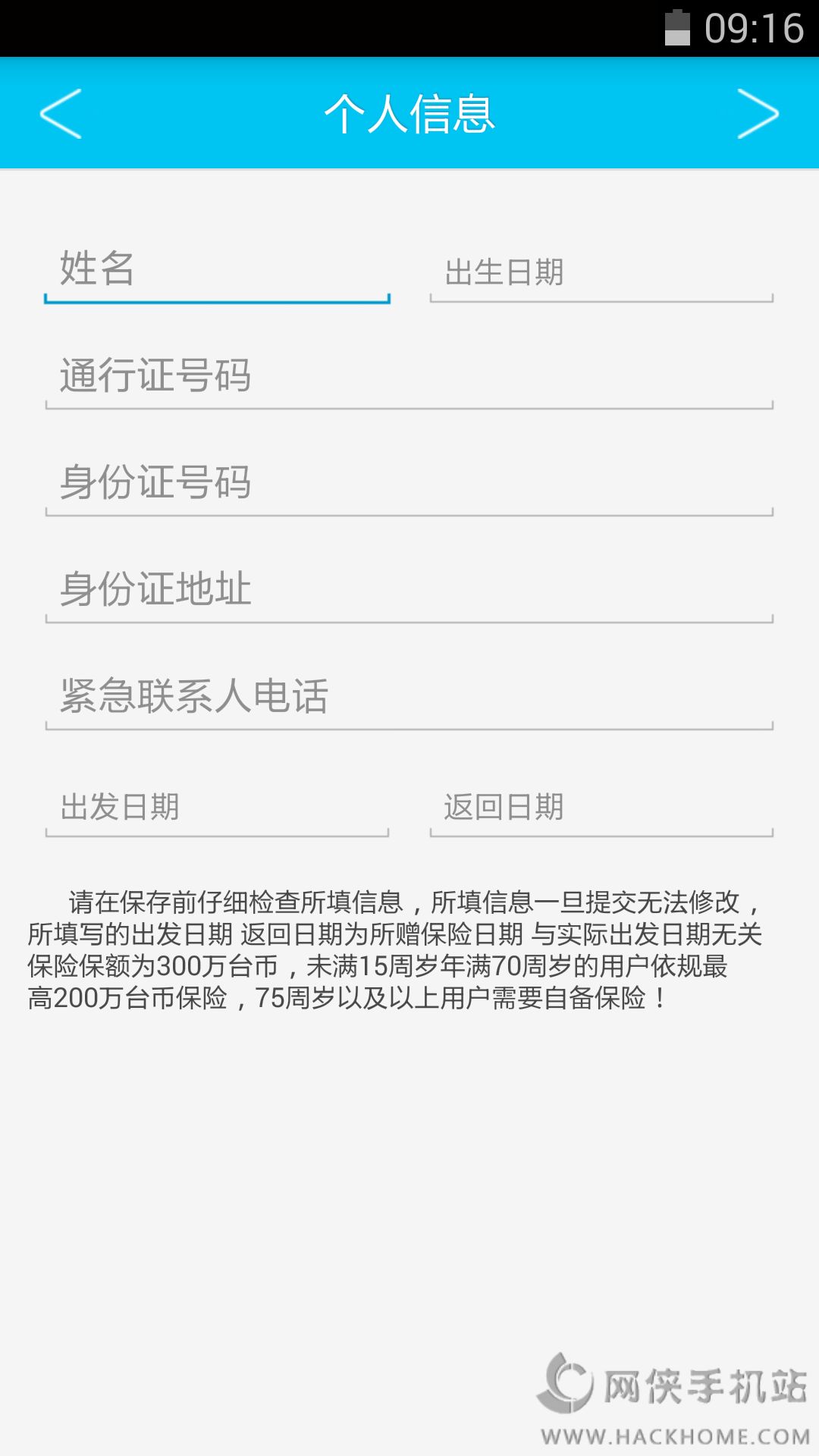
Task: Focus the 姓名 name field
Action: (217, 270)
